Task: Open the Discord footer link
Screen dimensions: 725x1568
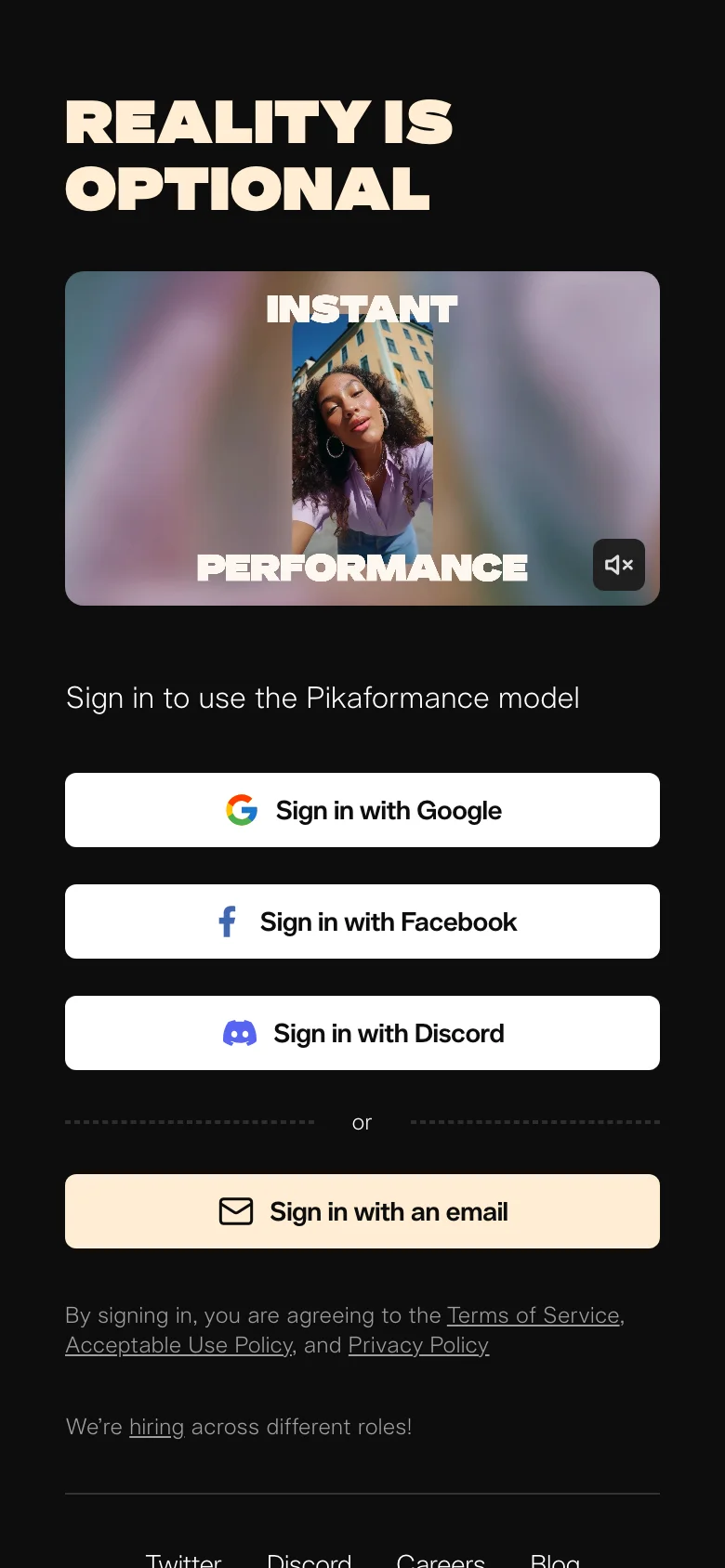Action: click(309, 1561)
